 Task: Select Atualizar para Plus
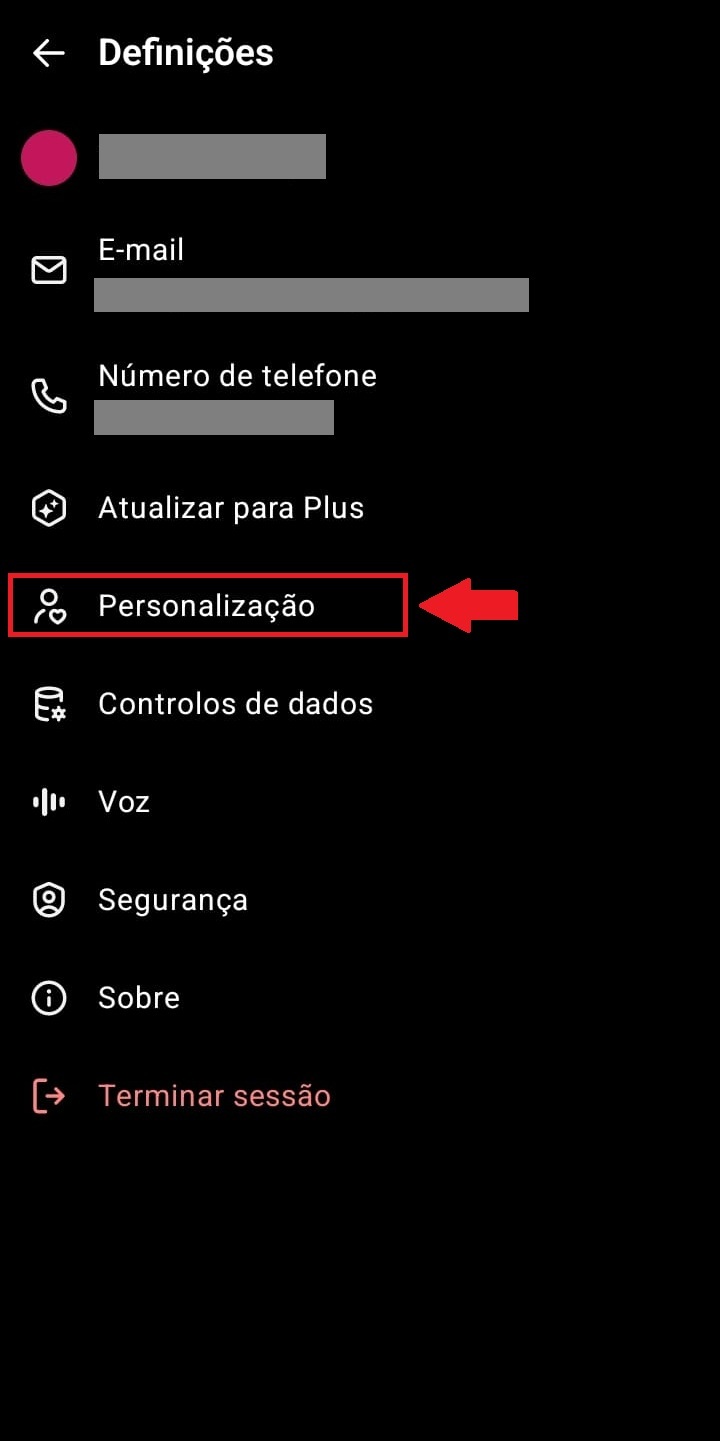tap(360, 508)
